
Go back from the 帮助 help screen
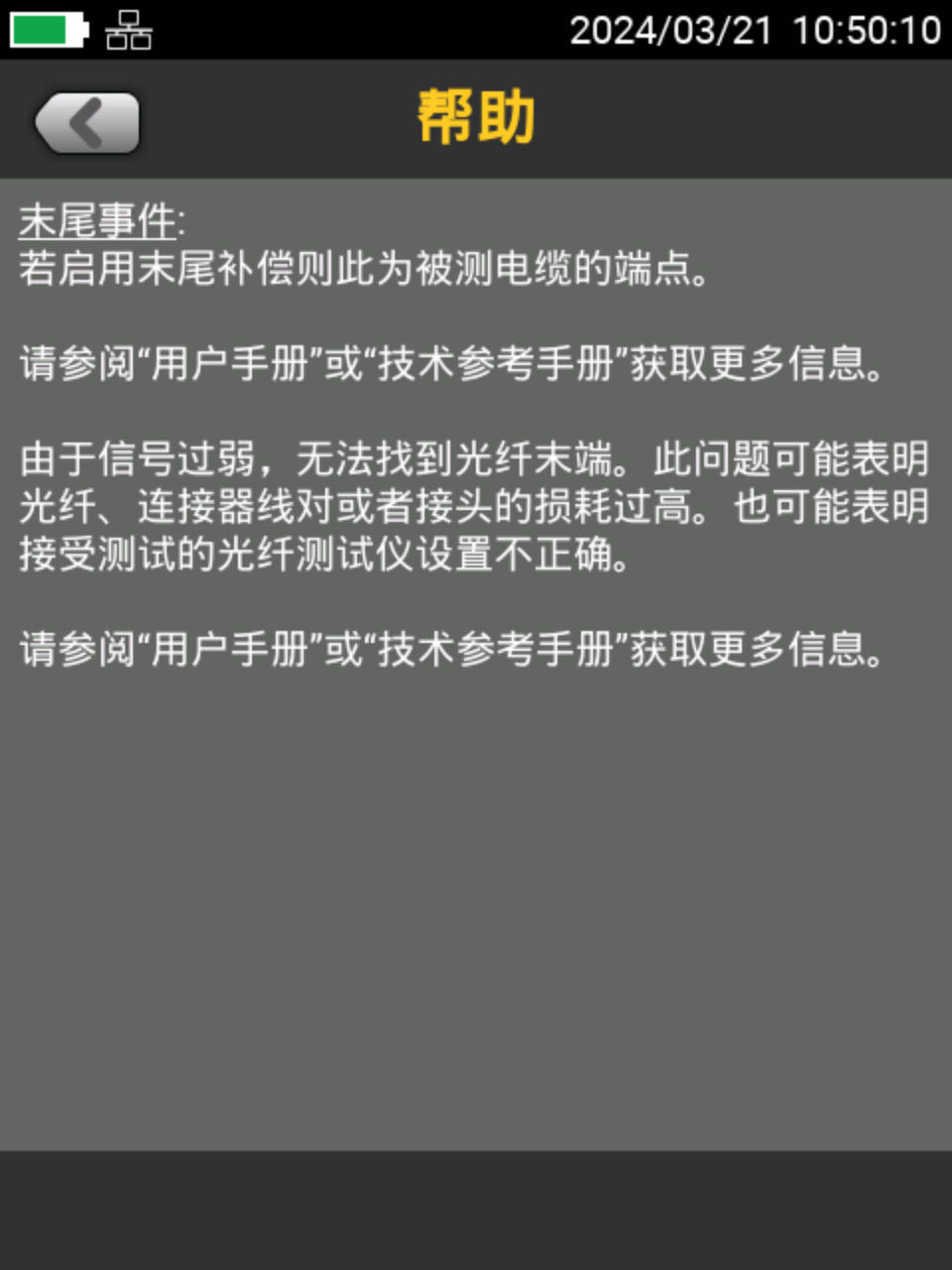[87, 123]
